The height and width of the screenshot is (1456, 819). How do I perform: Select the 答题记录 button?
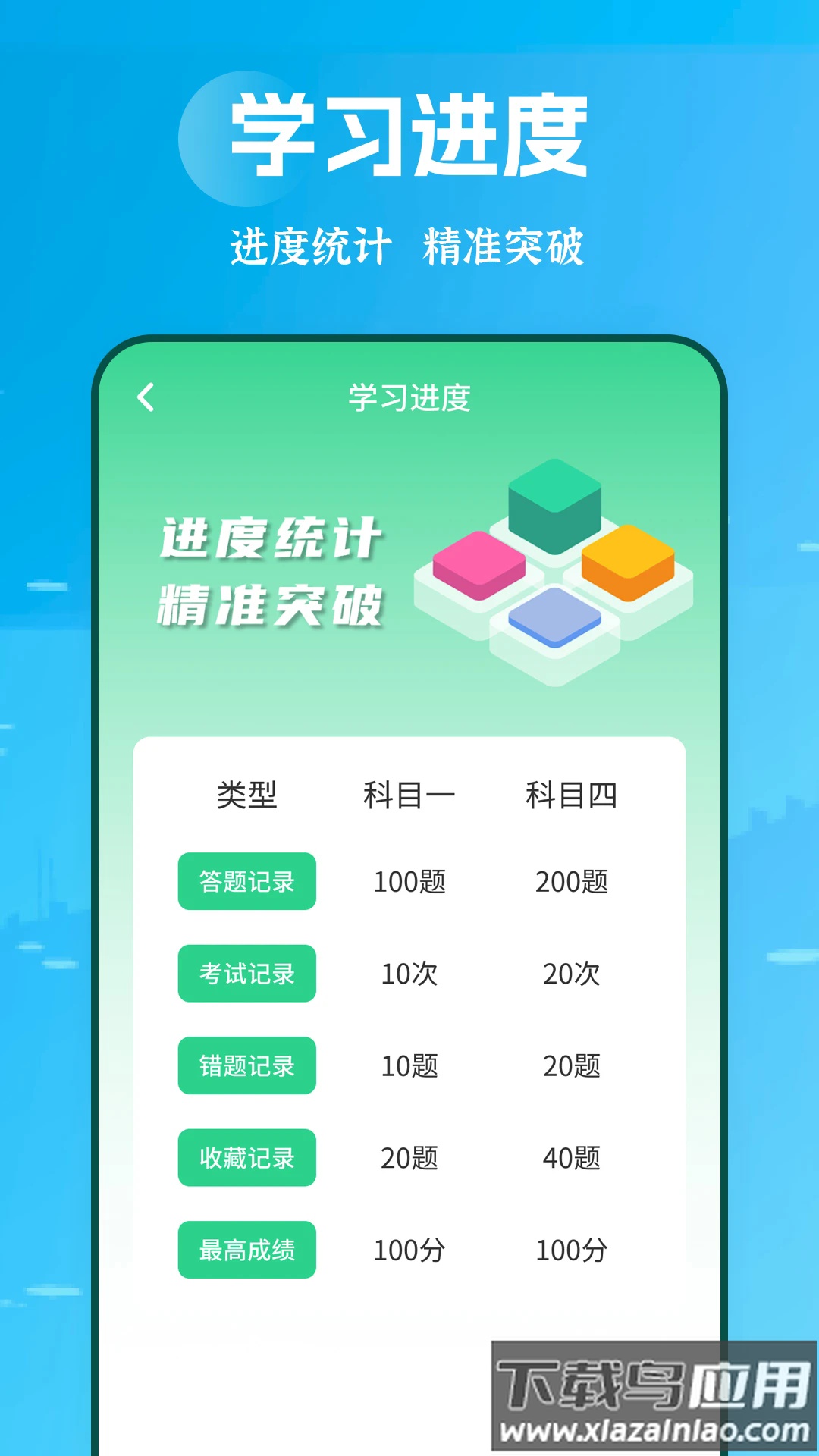pos(246,881)
